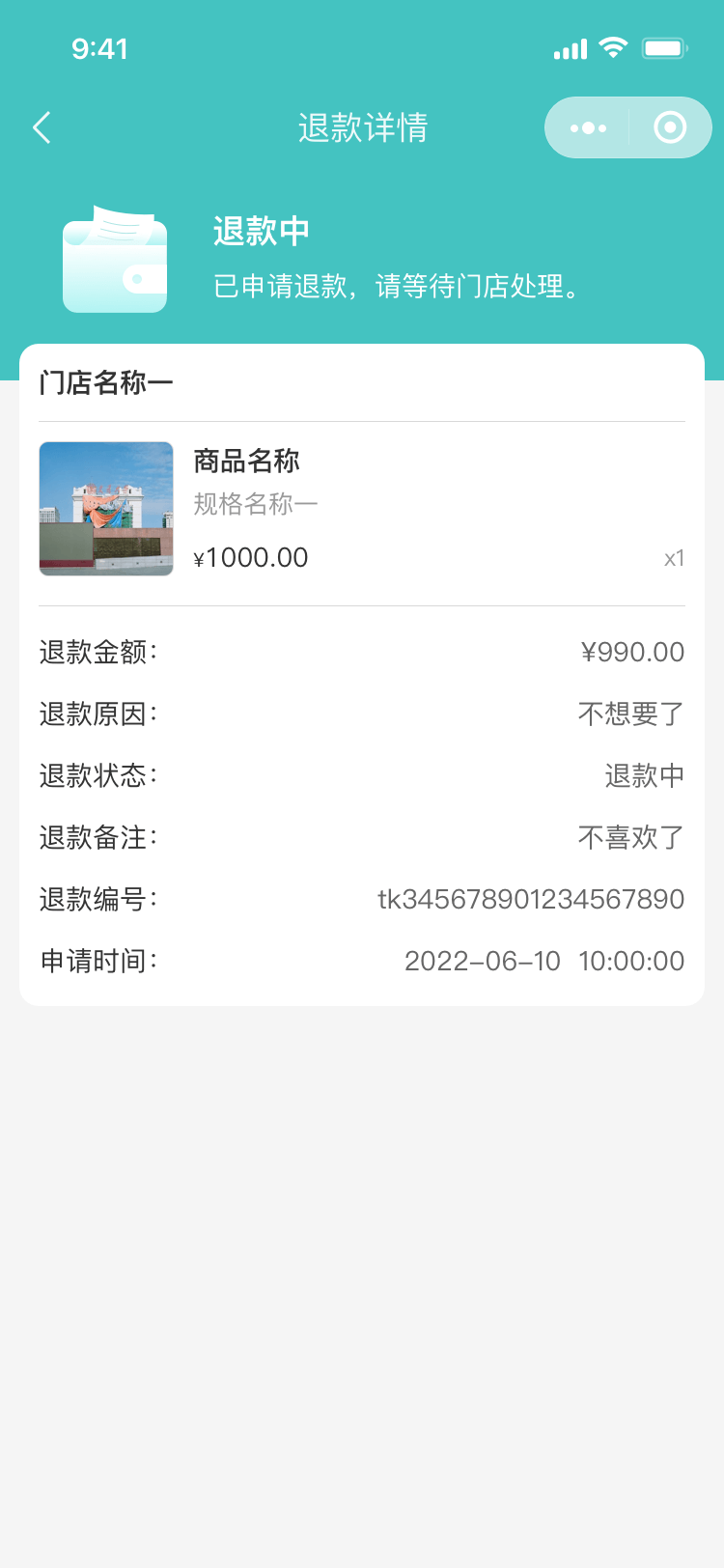The image size is (724, 1568).
Task: Go back from the 退款详情 page
Action: [x=42, y=127]
